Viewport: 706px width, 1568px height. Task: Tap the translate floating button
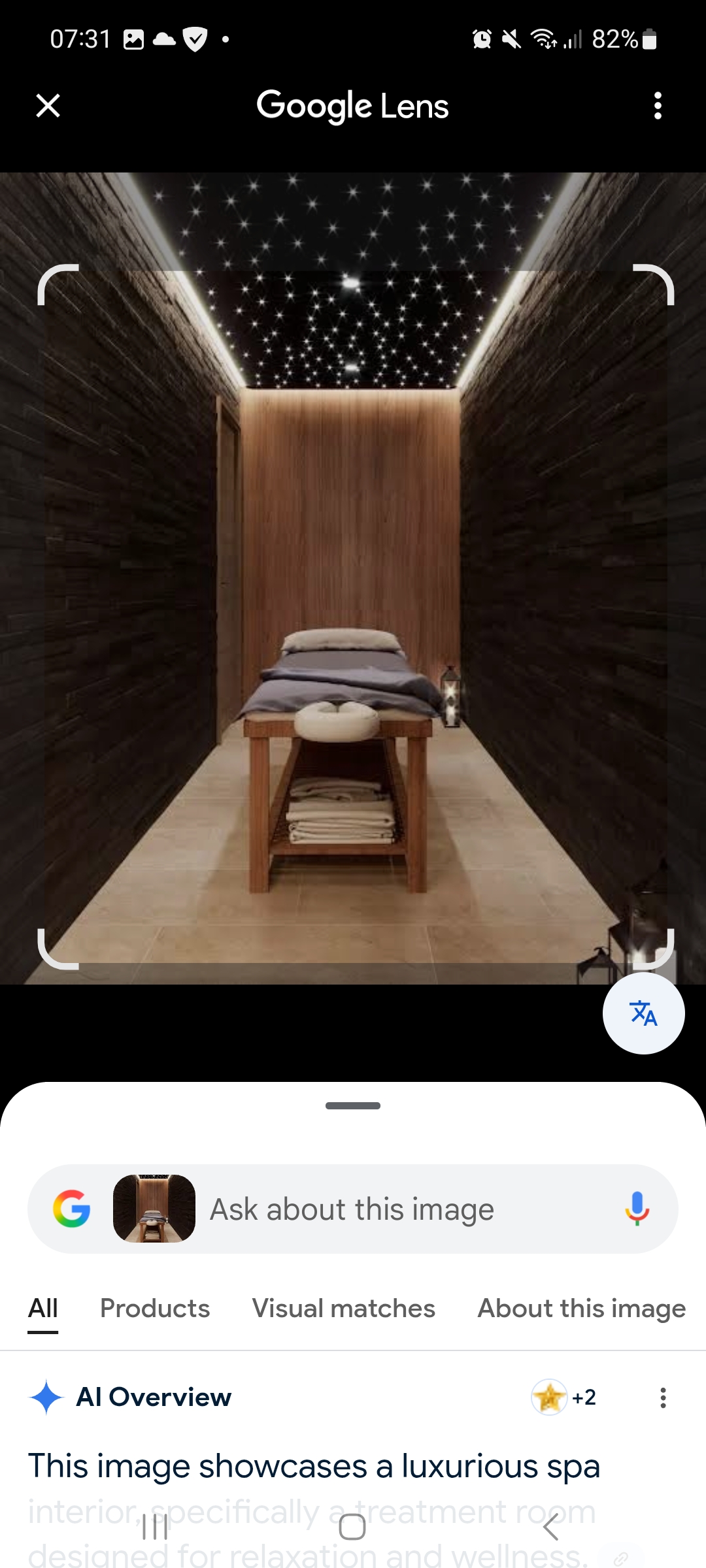pos(643,1013)
